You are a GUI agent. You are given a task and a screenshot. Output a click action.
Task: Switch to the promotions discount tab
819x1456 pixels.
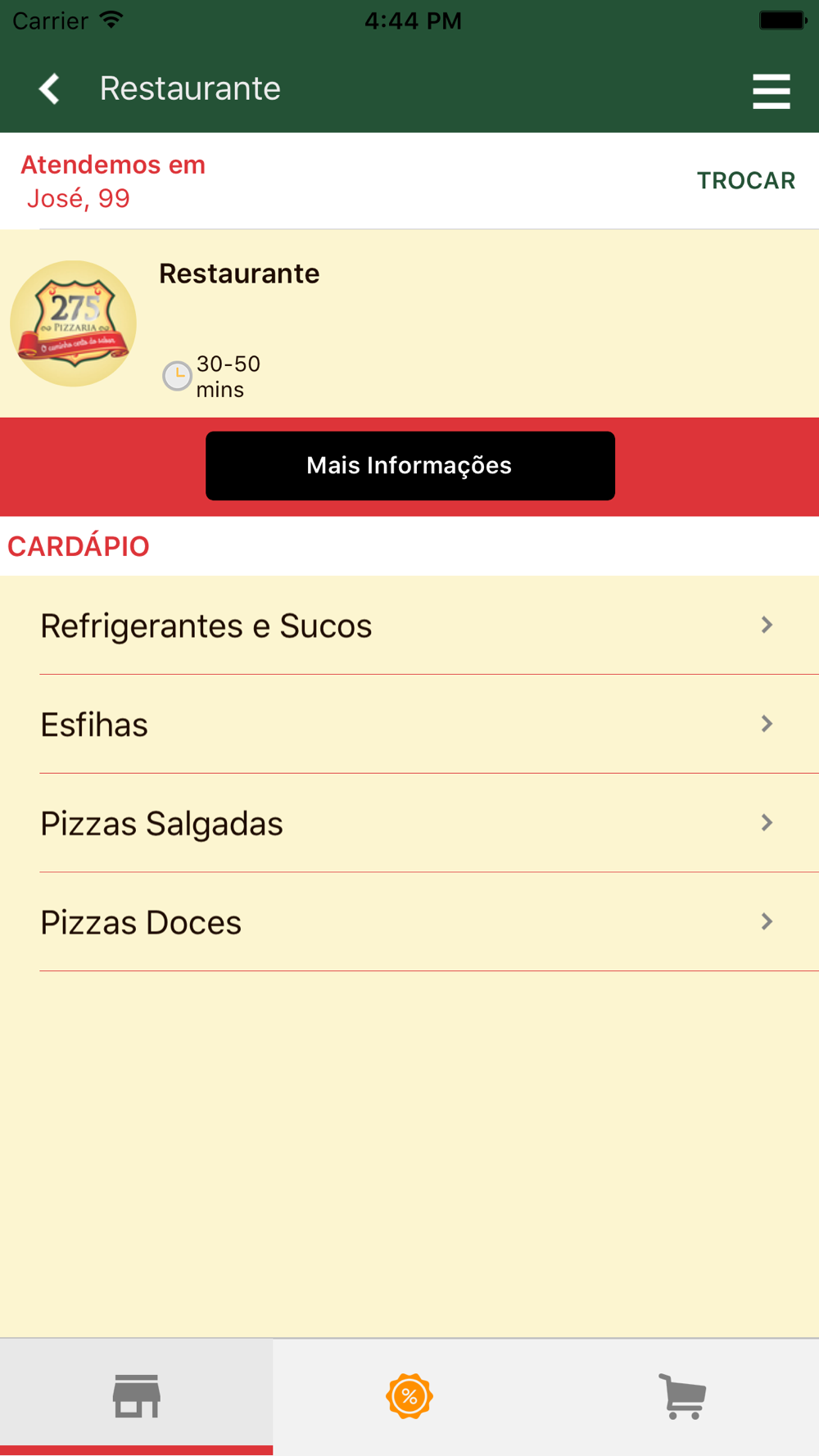[x=409, y=1396]
